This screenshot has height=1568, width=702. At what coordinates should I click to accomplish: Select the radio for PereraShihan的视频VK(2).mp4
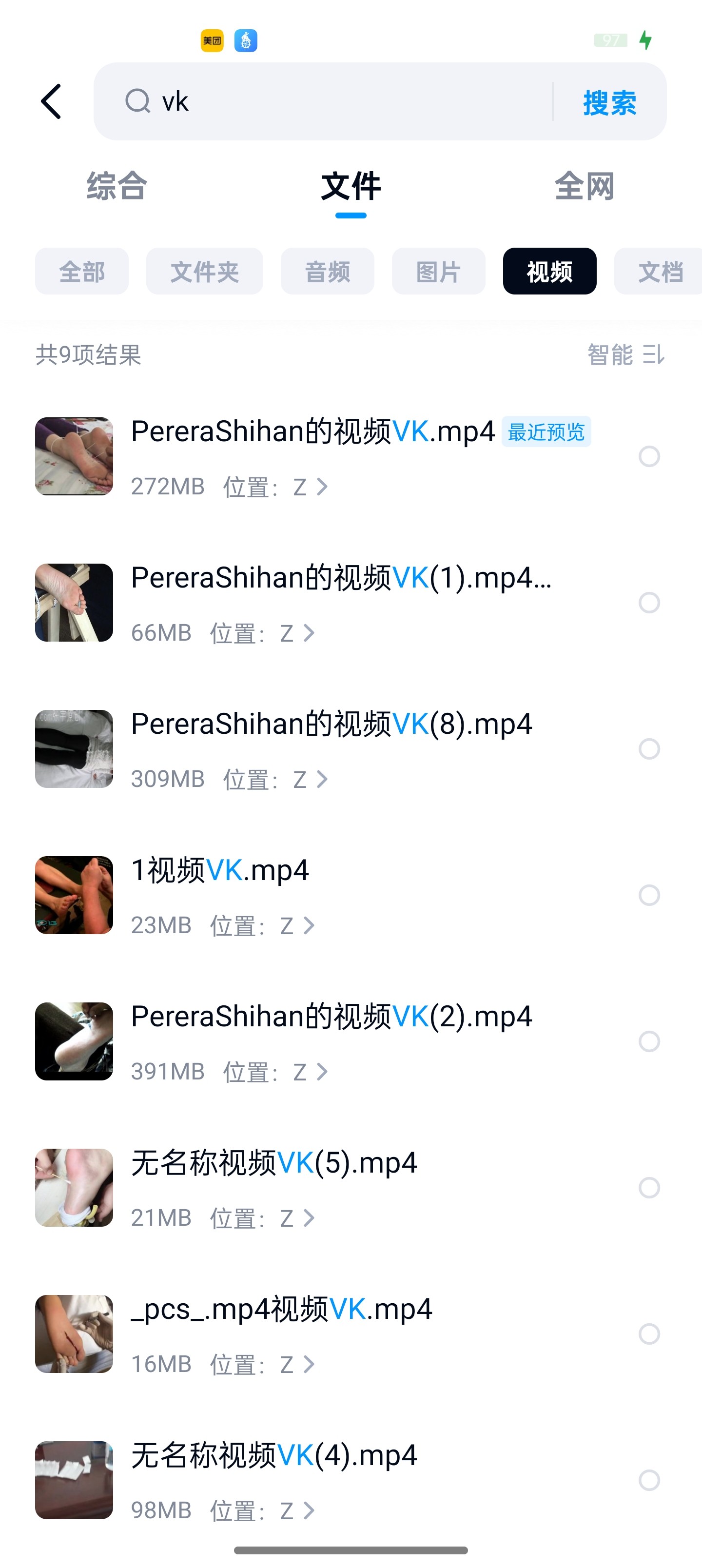click(649, 1041)
